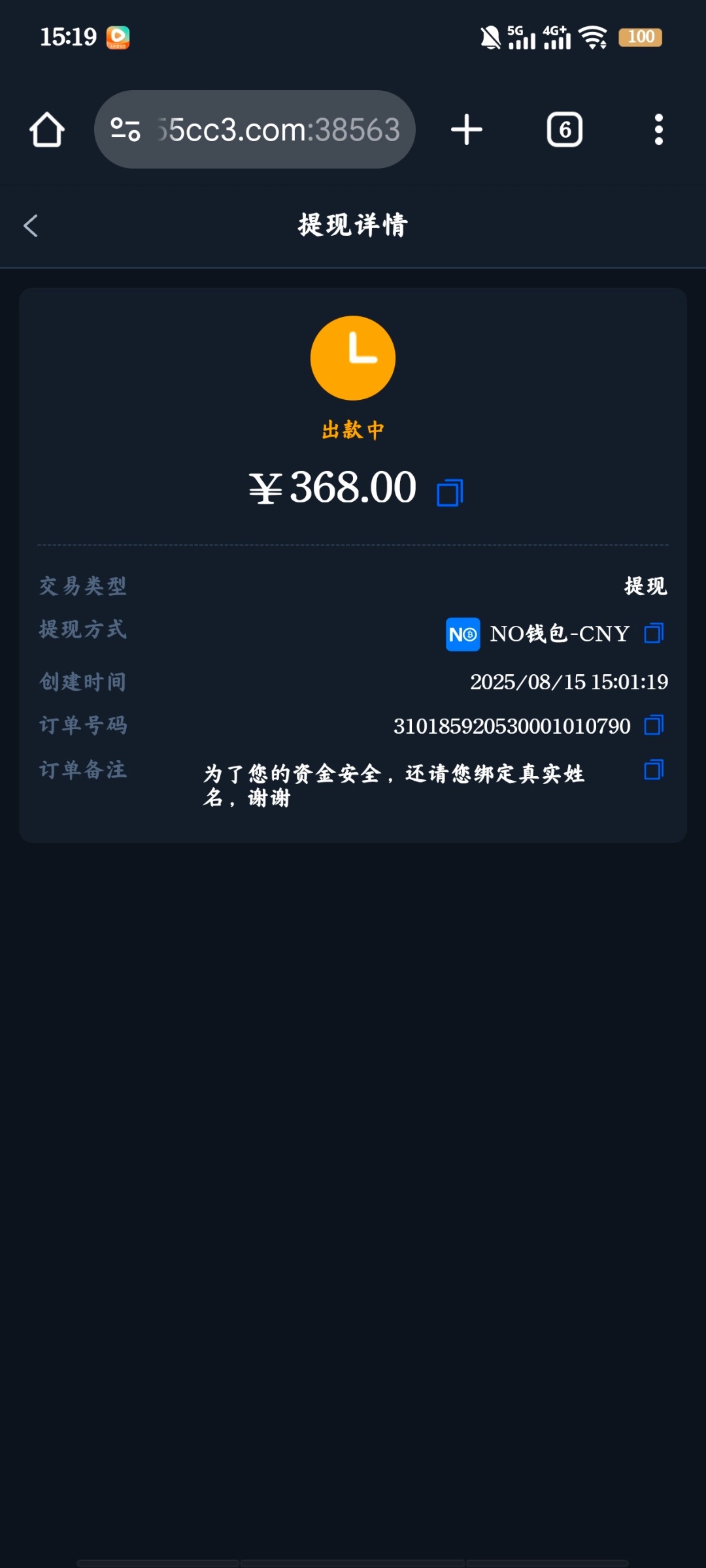View site info in address bar
706x1568 pixels.
tap(126, 129)
